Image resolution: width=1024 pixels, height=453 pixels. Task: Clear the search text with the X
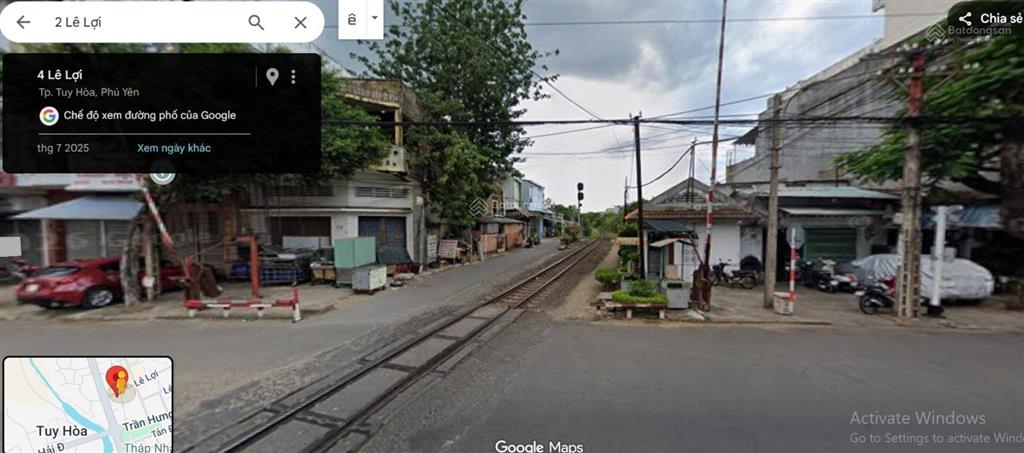click(300, 22)
